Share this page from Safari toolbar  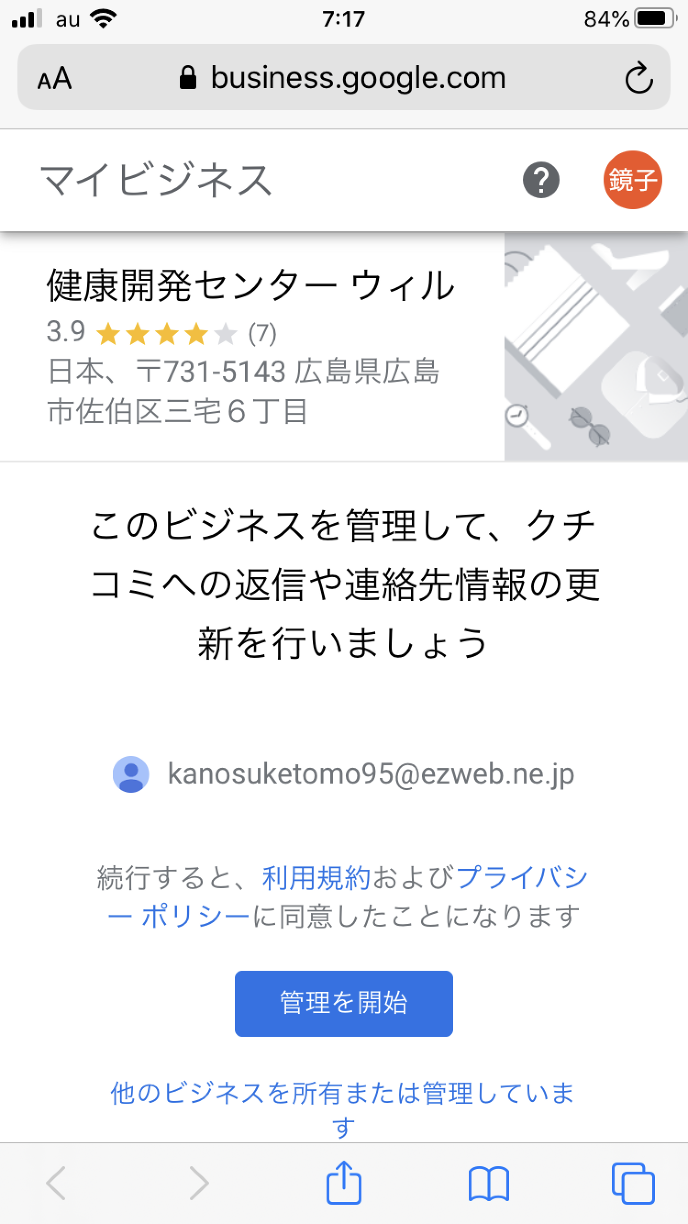[x=343, y=1184]
